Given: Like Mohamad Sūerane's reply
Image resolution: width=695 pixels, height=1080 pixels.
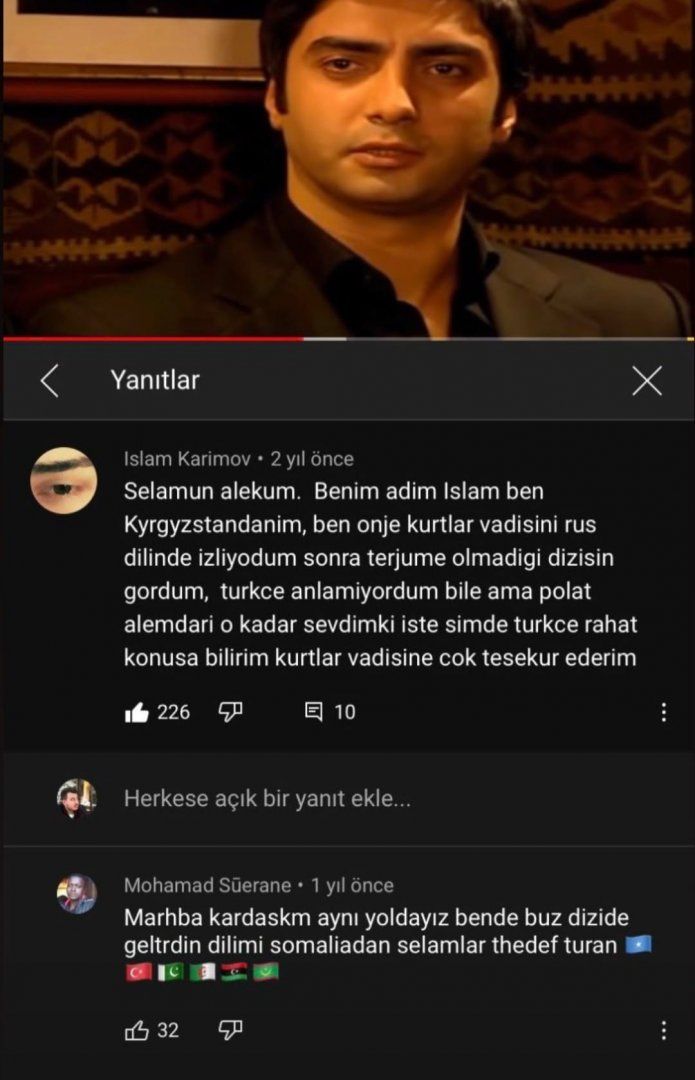Looking at the screenshot, I should (x=137, y=1030).
